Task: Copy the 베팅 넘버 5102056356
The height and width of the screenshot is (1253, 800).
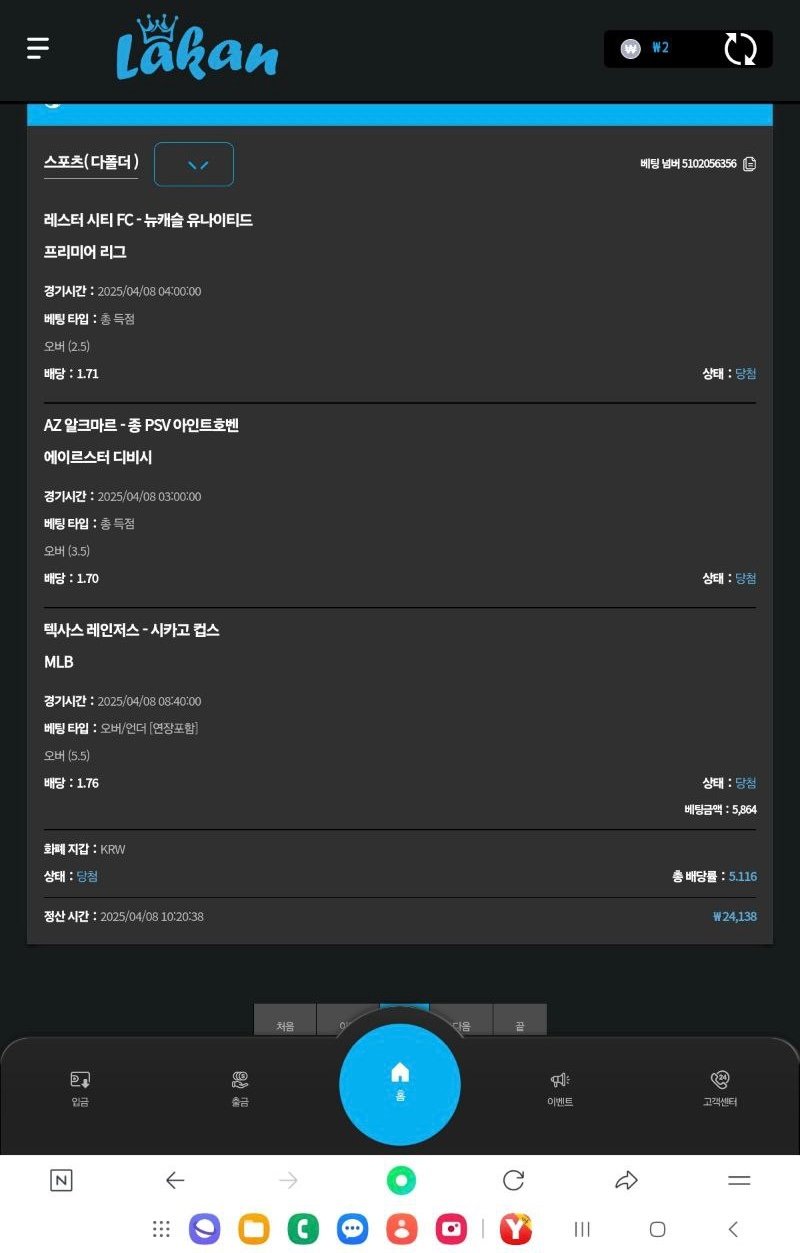Action: pos(750,164)
